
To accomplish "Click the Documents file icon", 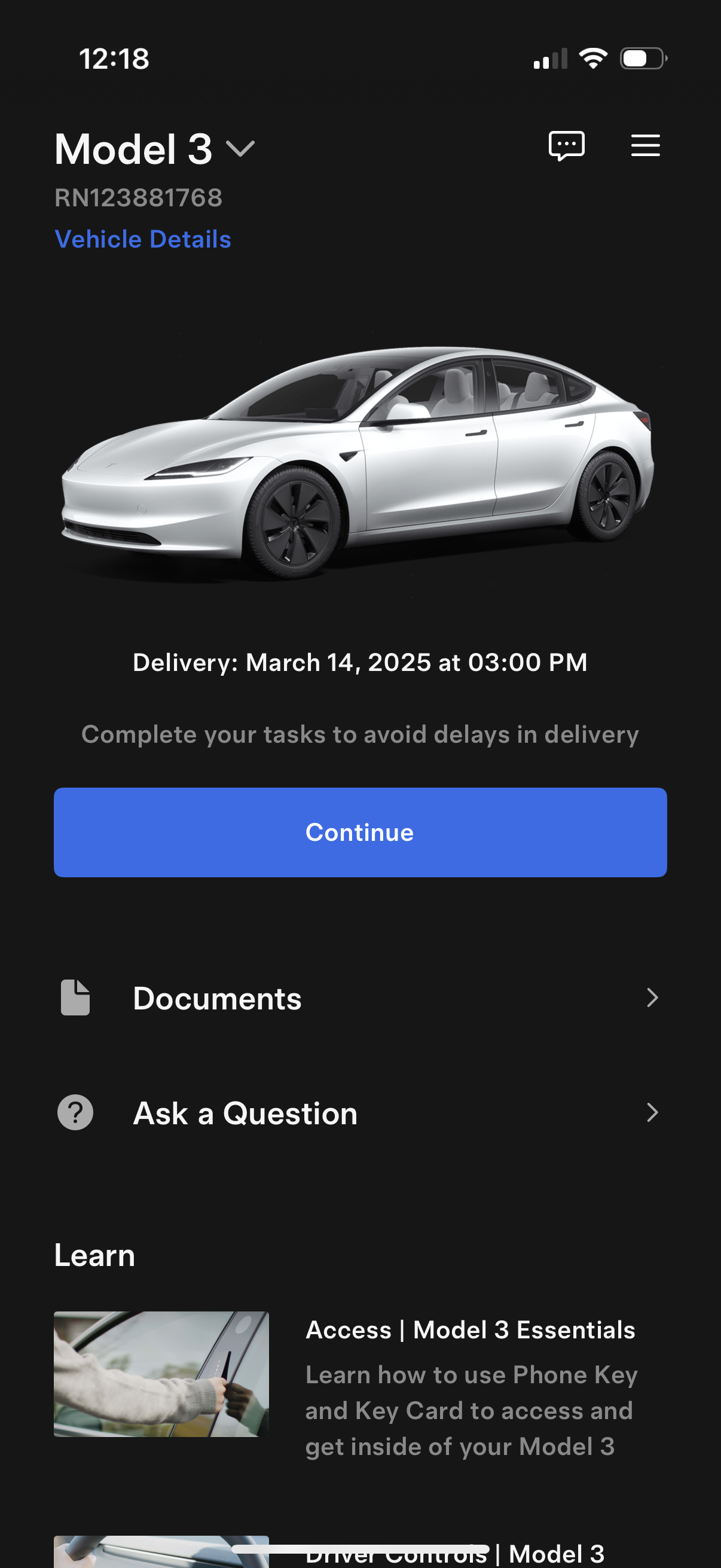I will click(x=74, y=997).
